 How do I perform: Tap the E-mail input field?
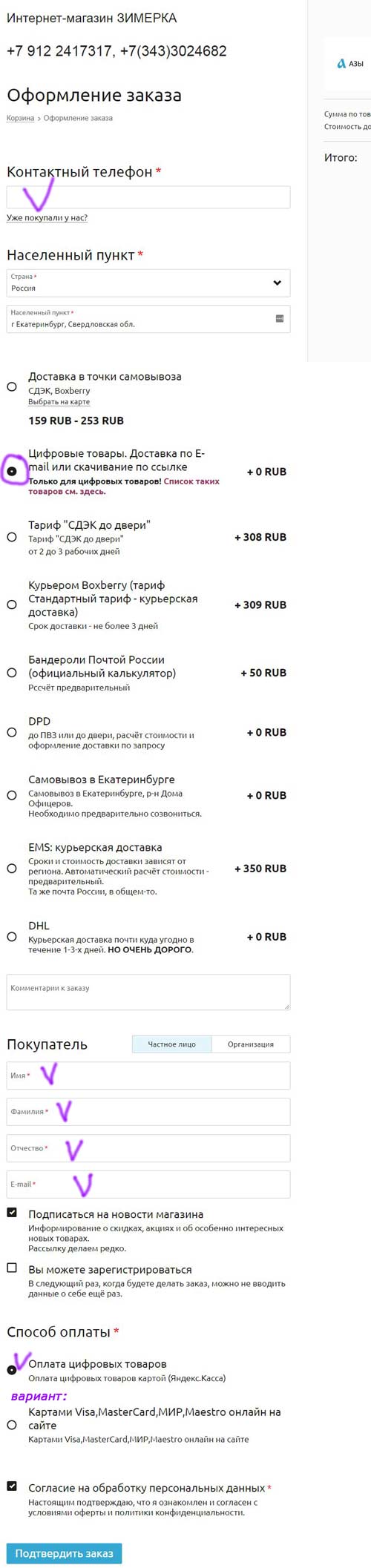click(148, 1185)
